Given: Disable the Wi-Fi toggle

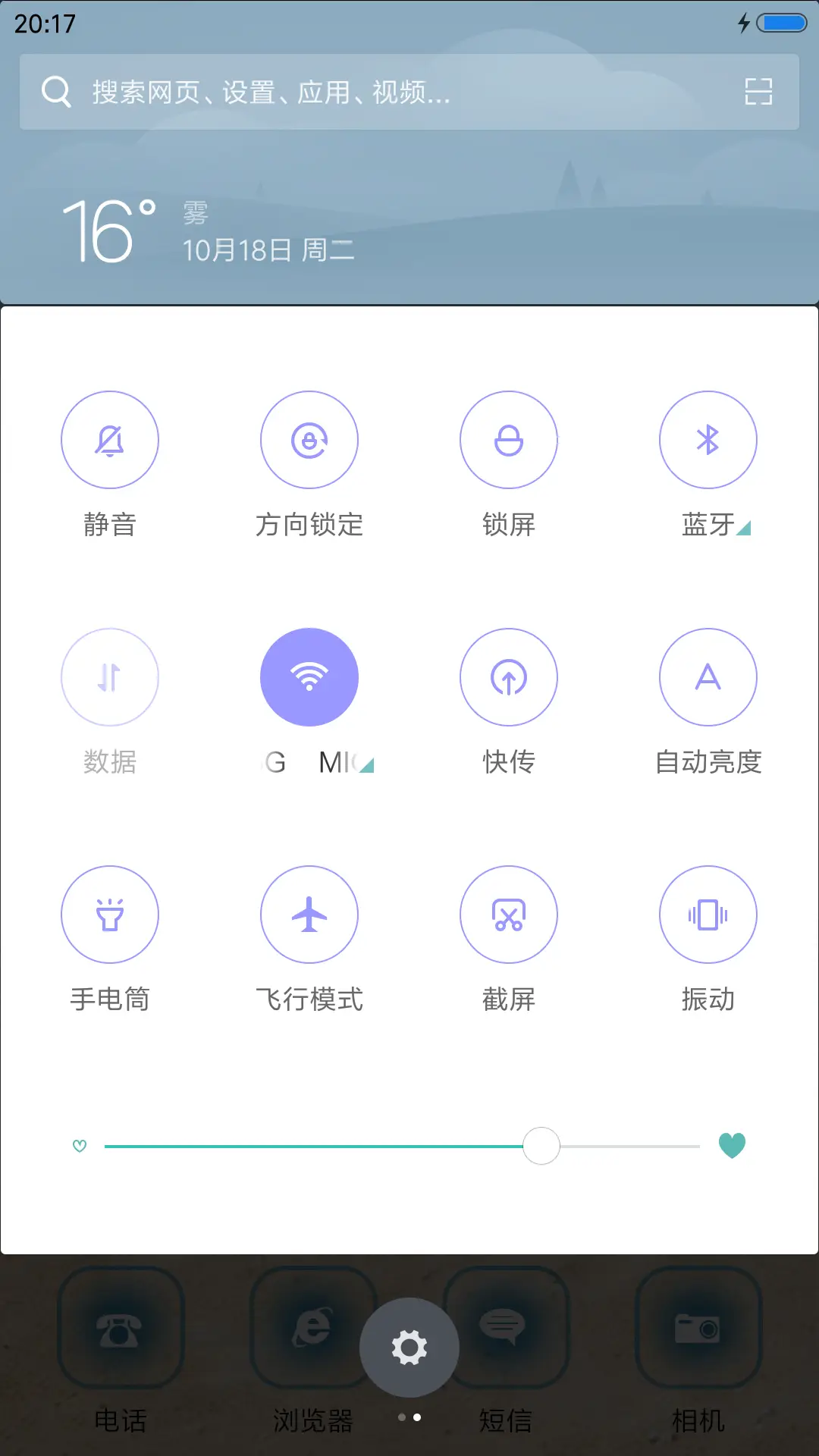Looking at the screenshot, I should click(x=309, y=677).
